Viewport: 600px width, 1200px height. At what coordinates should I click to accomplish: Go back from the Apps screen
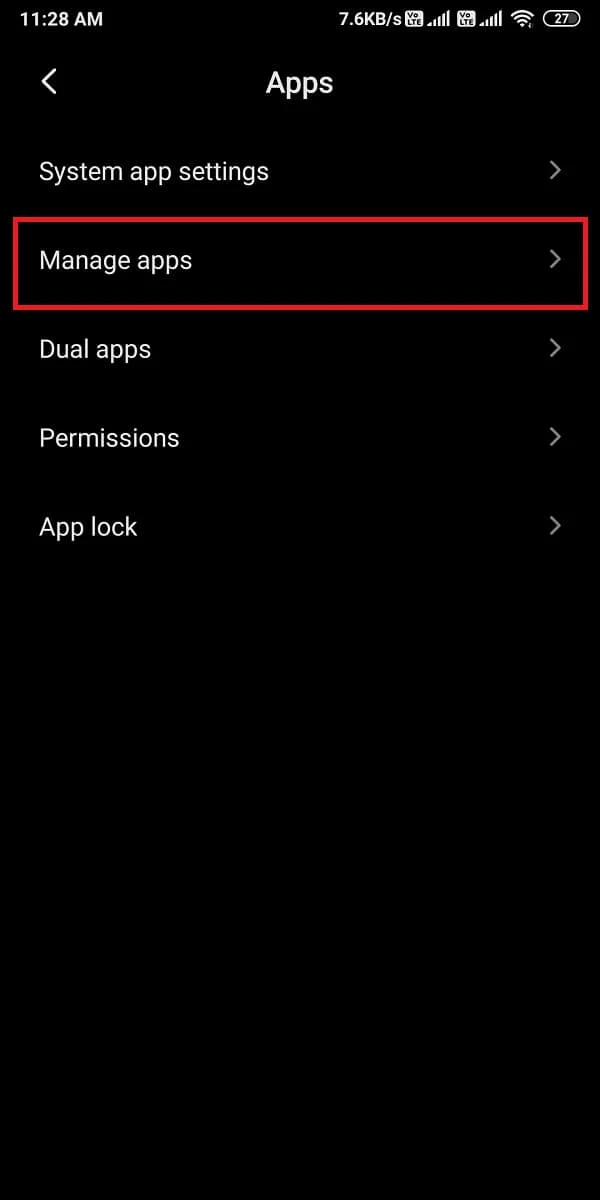[49, 82]
